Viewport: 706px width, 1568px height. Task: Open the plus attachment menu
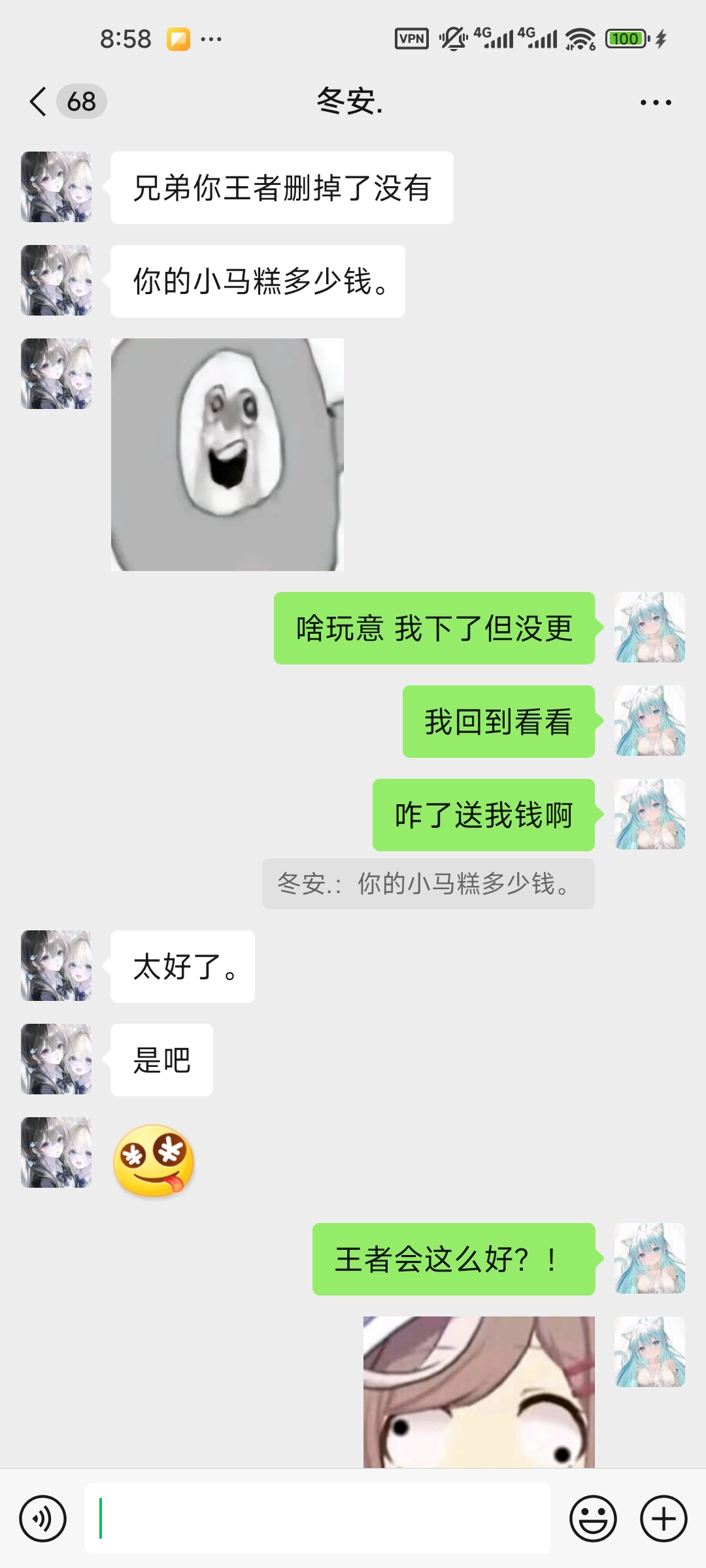tap(663, 1518)
